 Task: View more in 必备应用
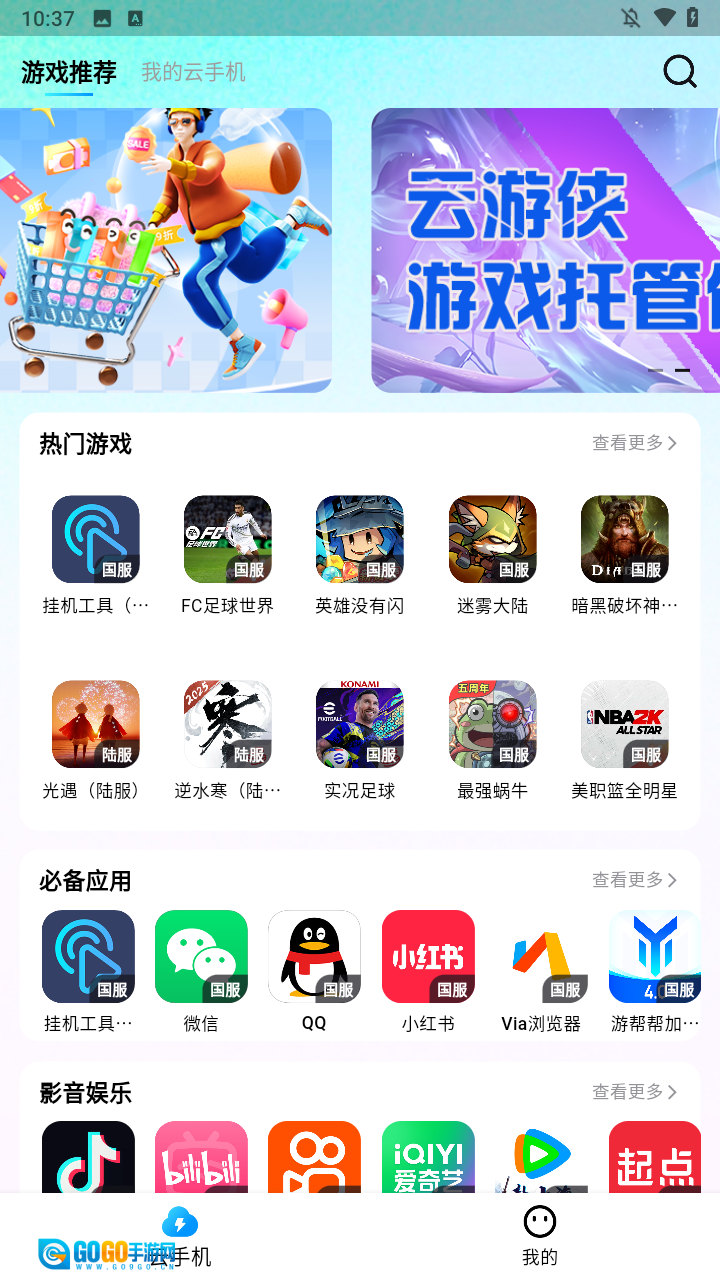point(634,880)
